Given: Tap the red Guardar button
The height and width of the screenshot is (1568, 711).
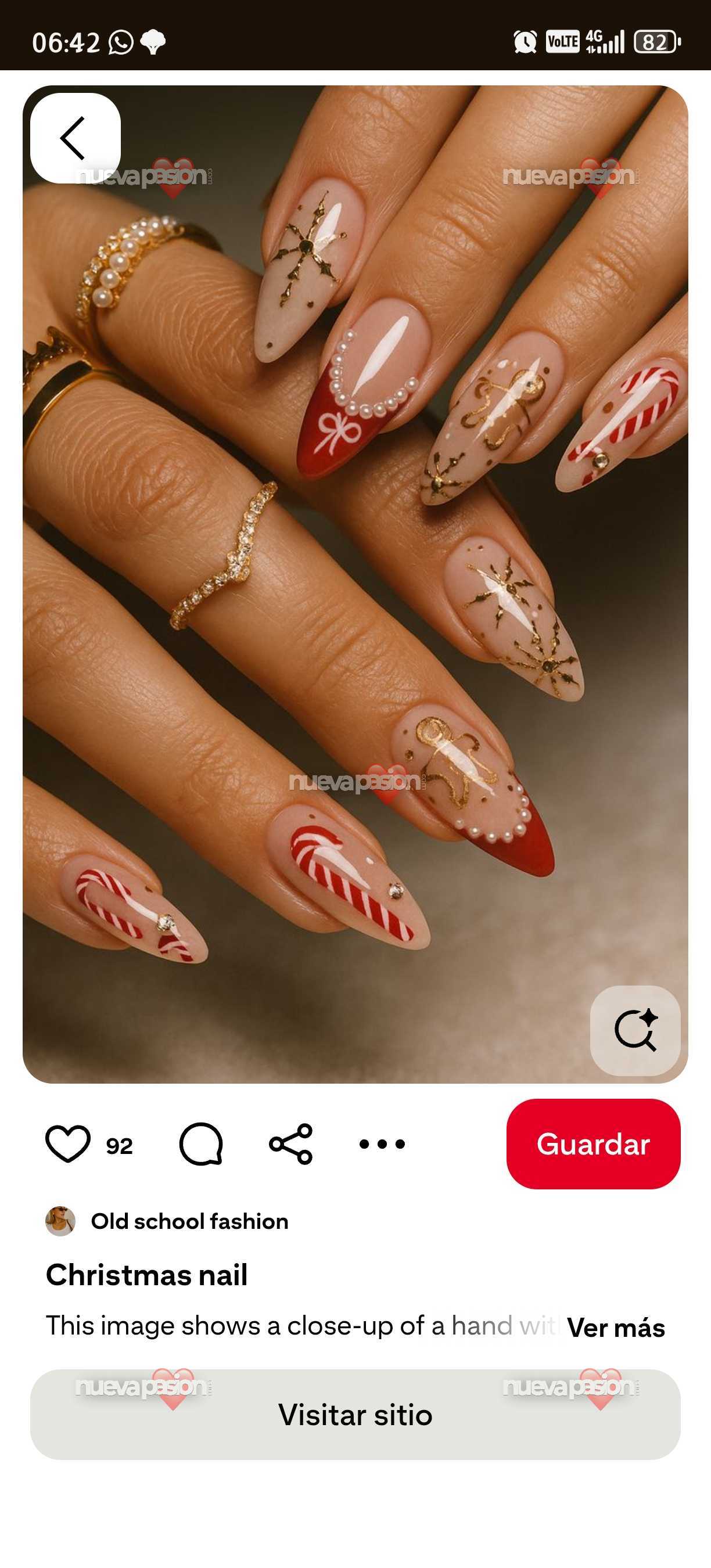Looking at the screenshot, I should click(x=593, y=1144).
